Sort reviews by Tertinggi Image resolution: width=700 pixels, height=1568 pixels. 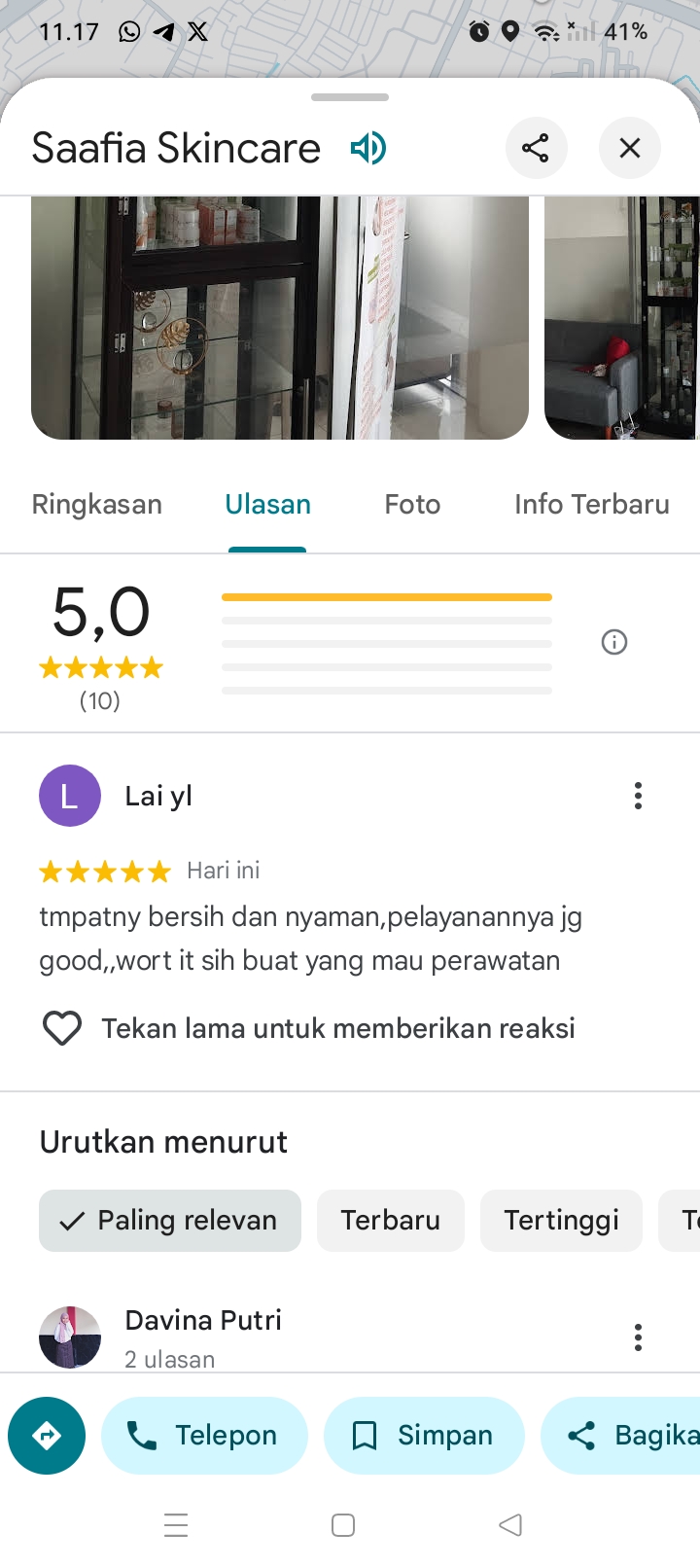pos(561,1220)
